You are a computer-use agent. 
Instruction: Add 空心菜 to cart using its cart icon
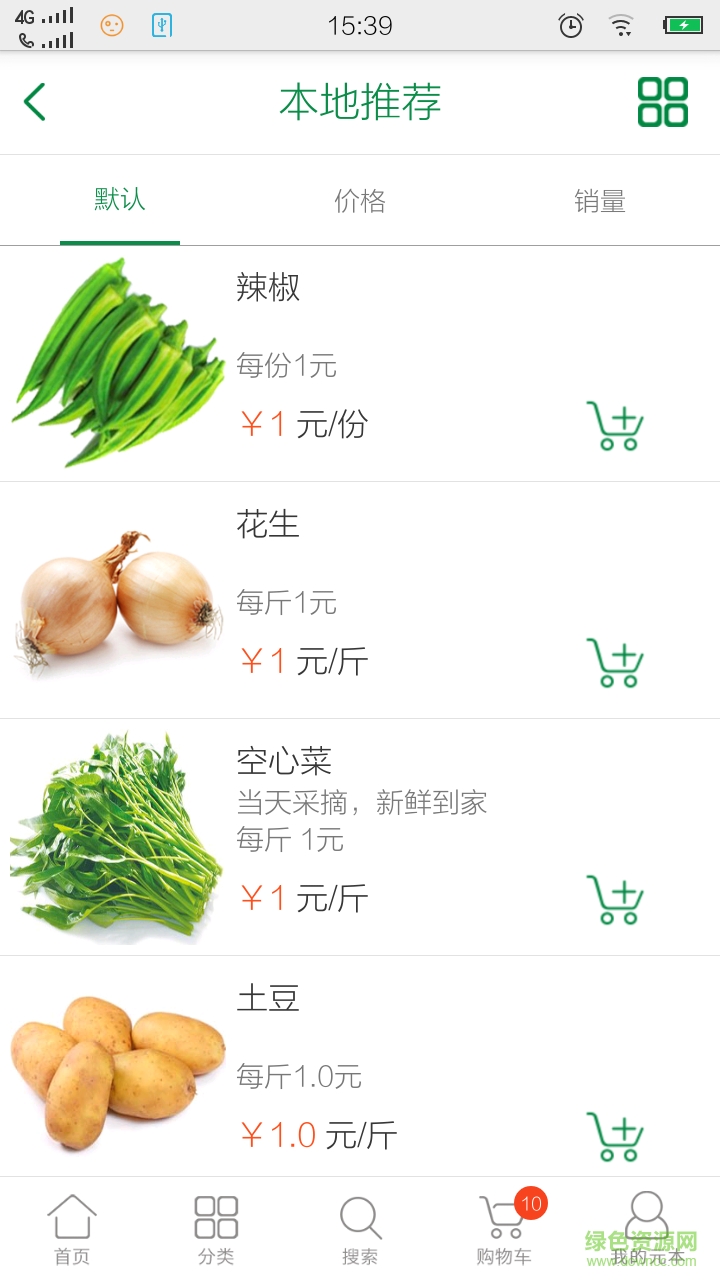click(x=614, y=898)
